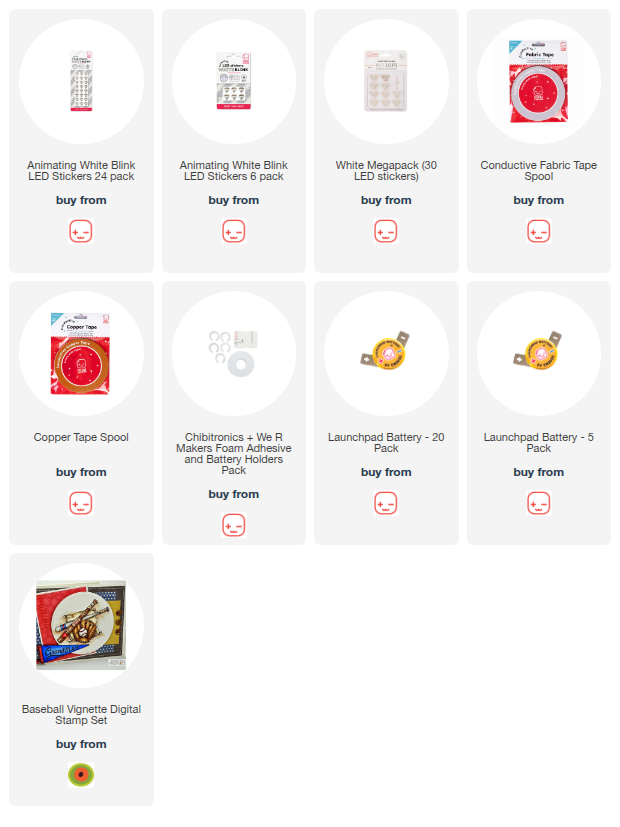Tap store icon under Launchpad Battery 20 Pack
The width and height of the screenshot is (620, 827).
point(386,504)
